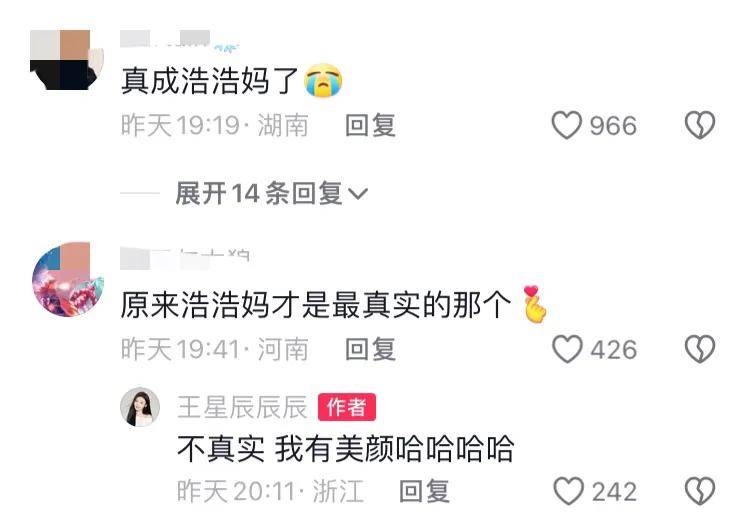Dislike the comment from 河南

(699, 348)
